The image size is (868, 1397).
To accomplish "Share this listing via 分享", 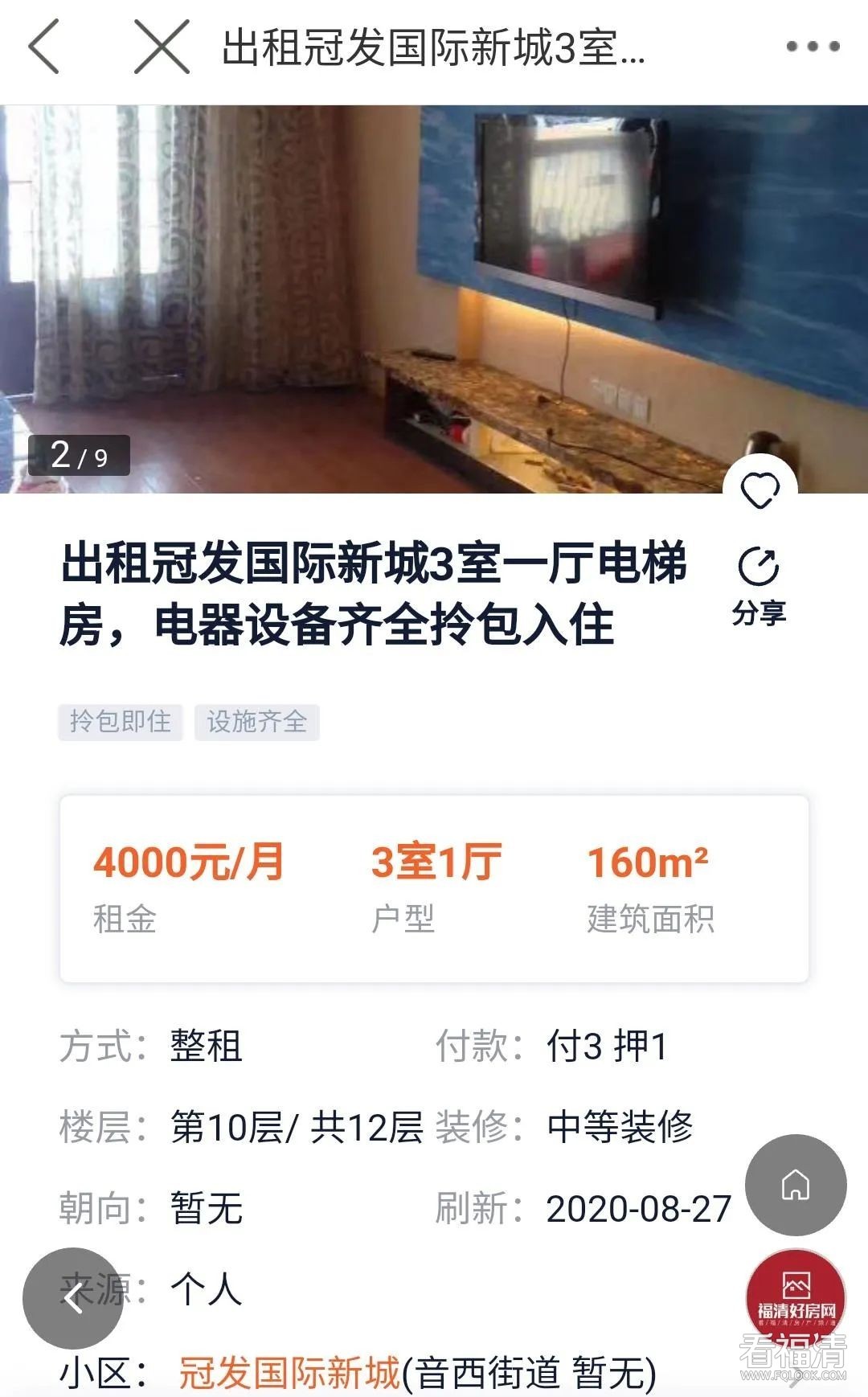I will pos(759,587).
